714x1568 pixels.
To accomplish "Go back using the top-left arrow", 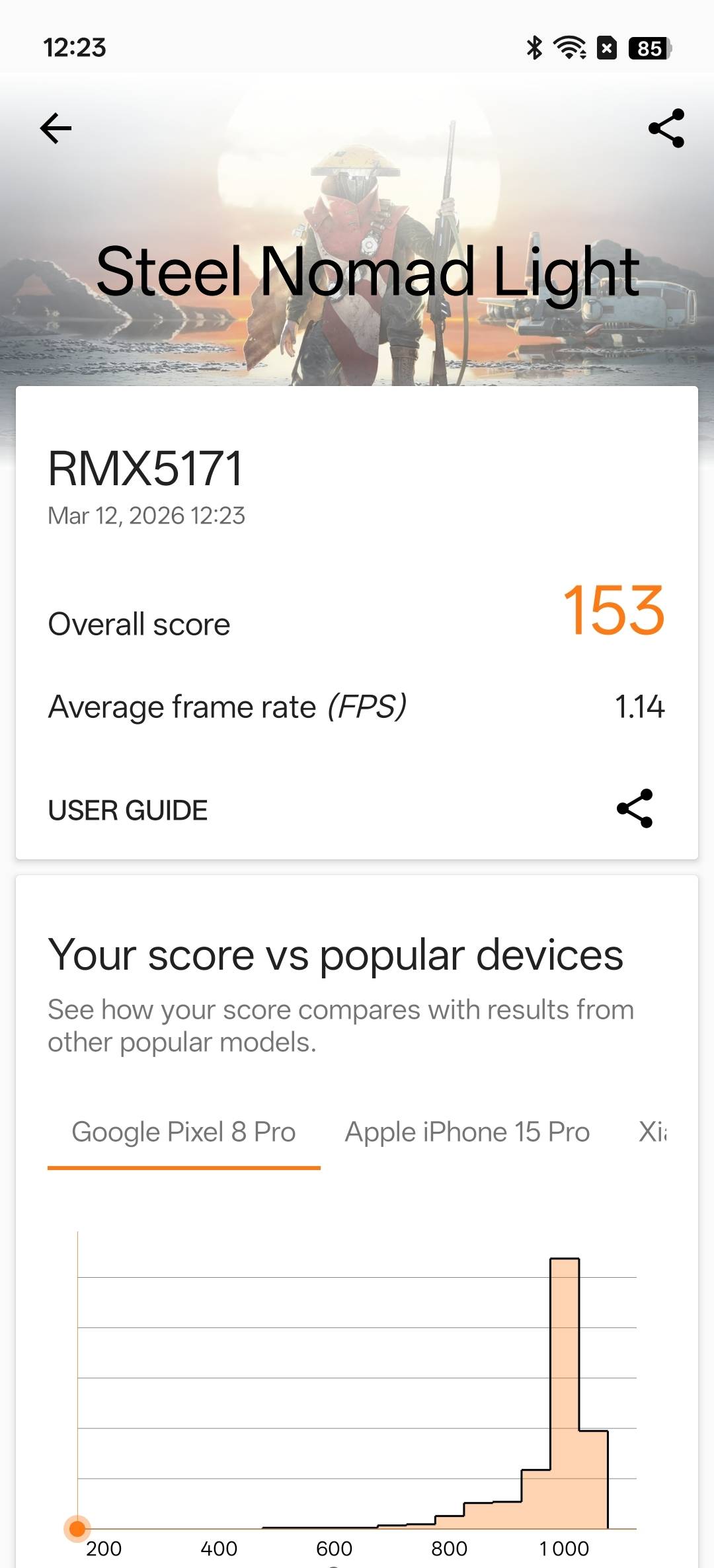I will [56, 128].
